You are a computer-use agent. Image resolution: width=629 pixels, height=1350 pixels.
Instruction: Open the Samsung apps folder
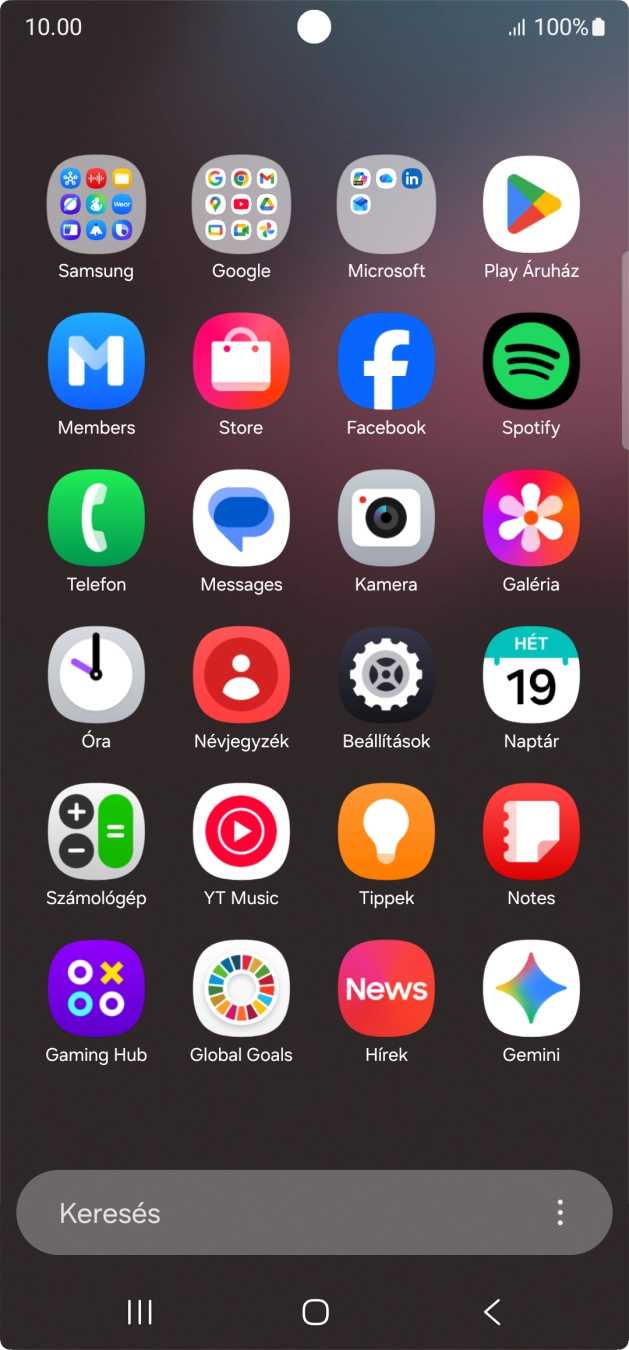96,204
